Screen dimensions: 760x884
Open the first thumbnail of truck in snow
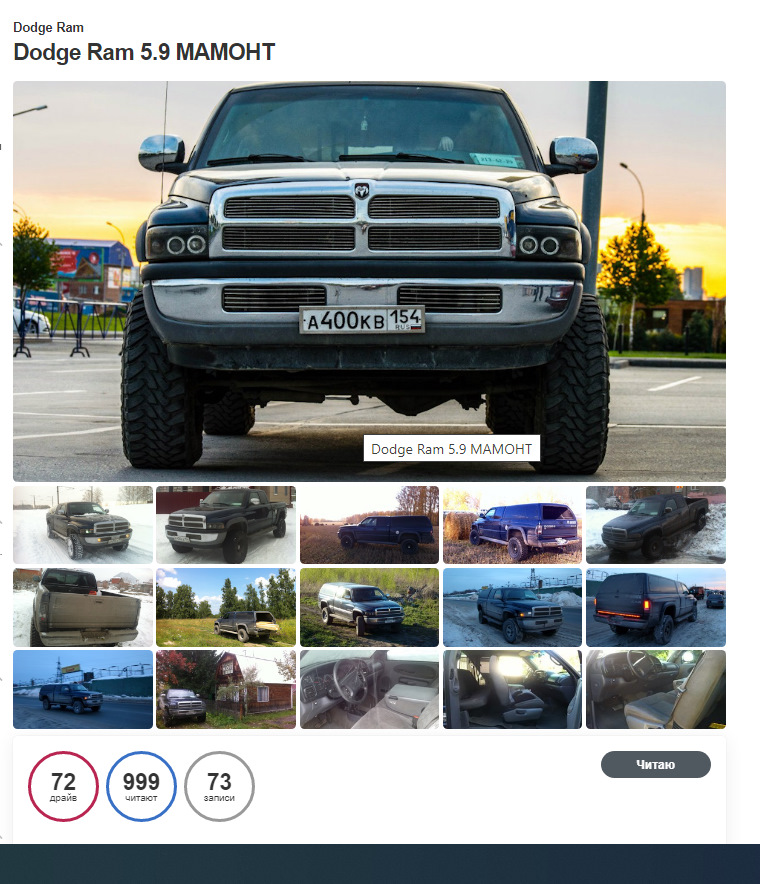click(83, 525)
